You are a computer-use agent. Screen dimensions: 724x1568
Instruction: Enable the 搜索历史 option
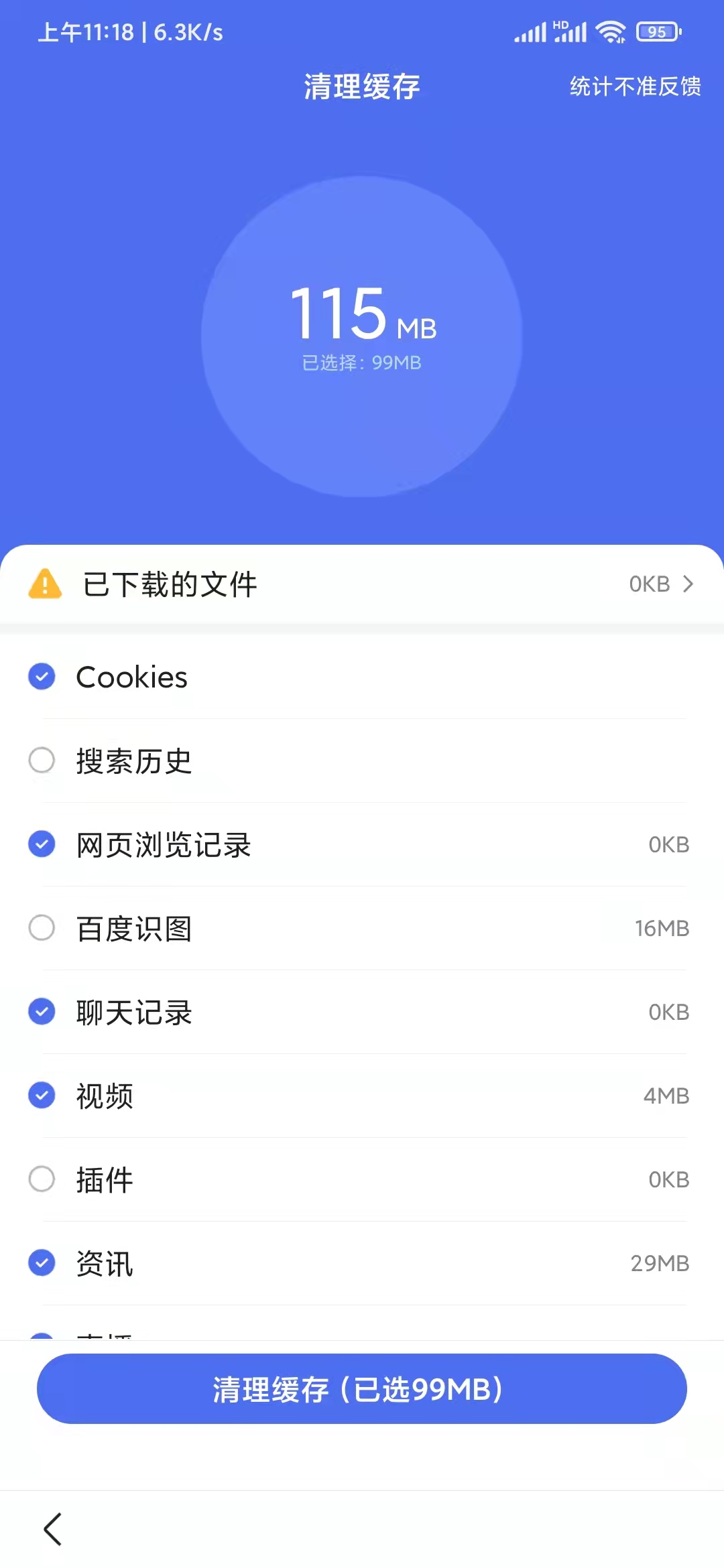pos(42,761)
